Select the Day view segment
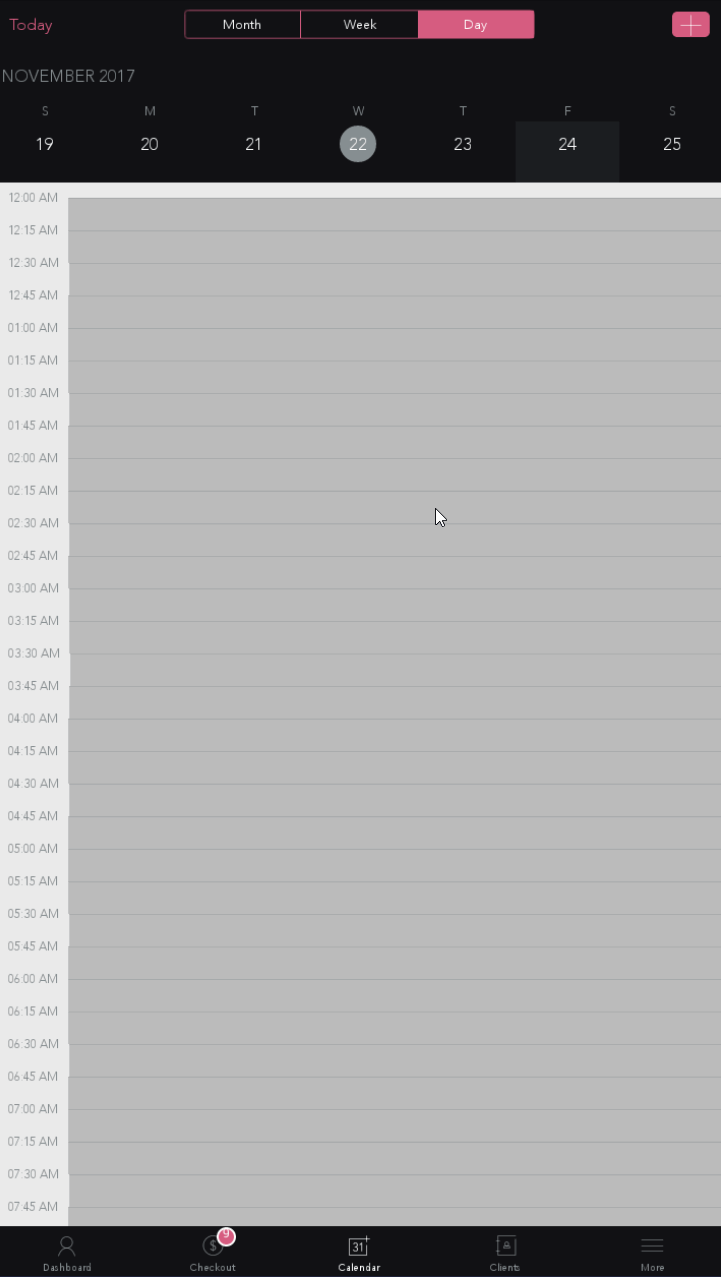This screenshot has height=1277, width=721. coord(476,25)
